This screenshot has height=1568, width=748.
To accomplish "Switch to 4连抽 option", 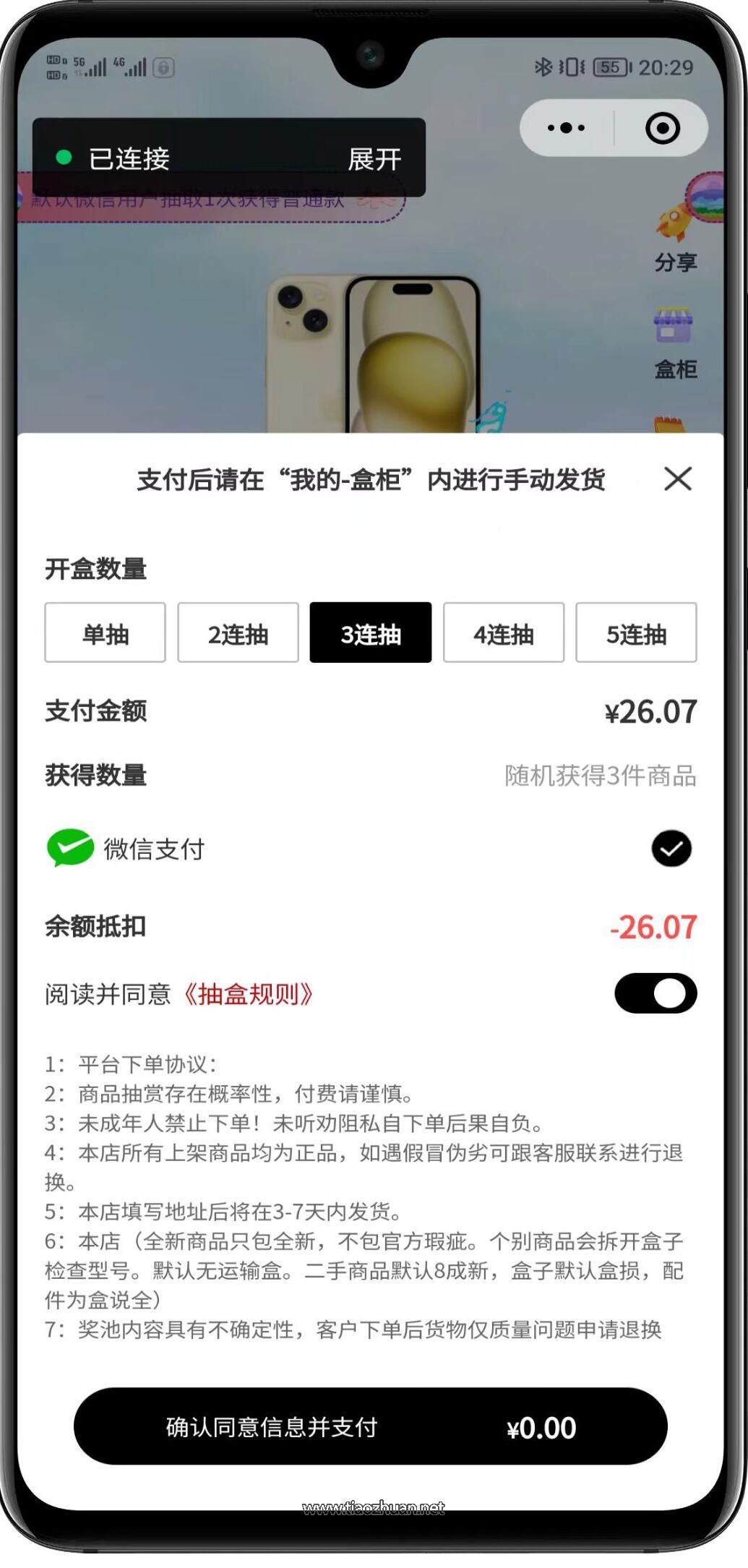I will point(503,633).
